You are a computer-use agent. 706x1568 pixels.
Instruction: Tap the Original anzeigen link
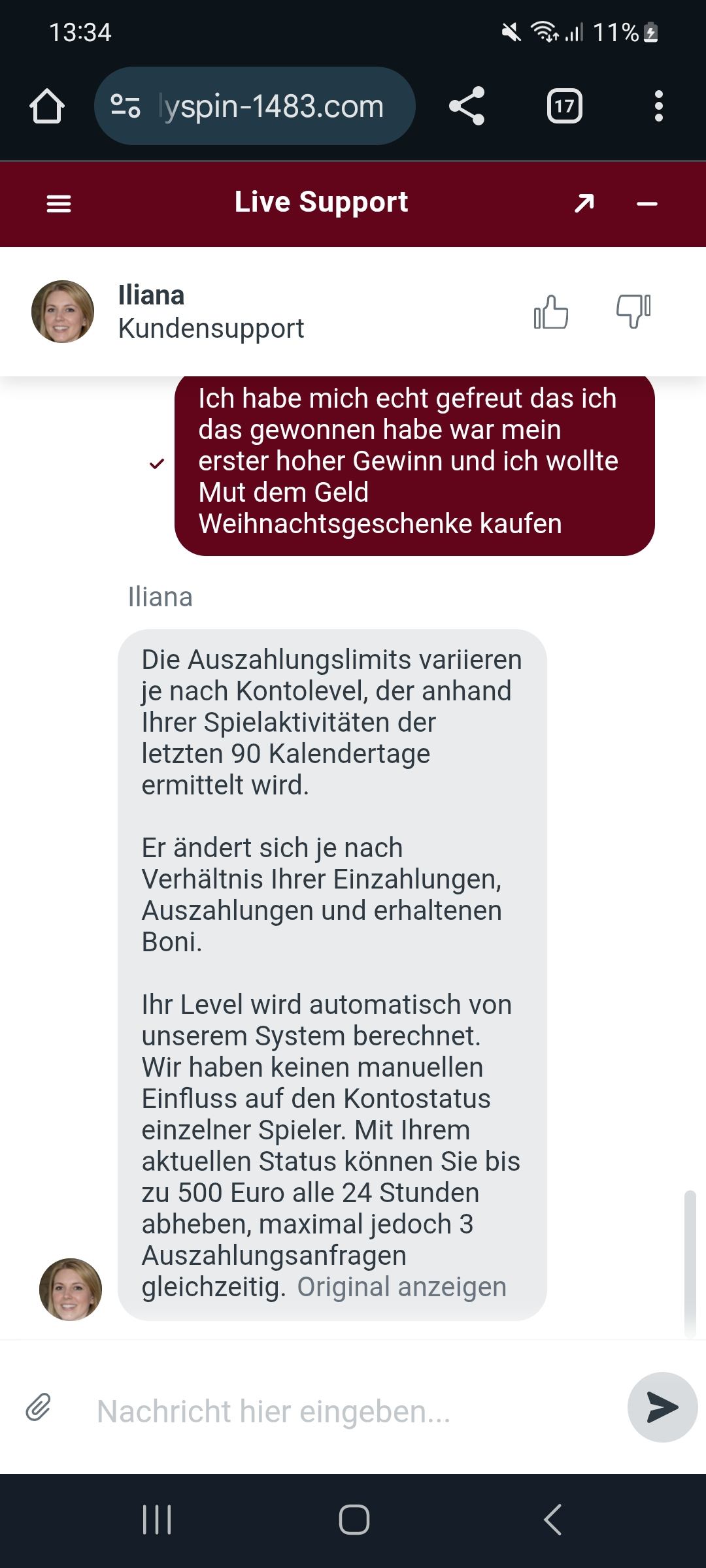401,1286
